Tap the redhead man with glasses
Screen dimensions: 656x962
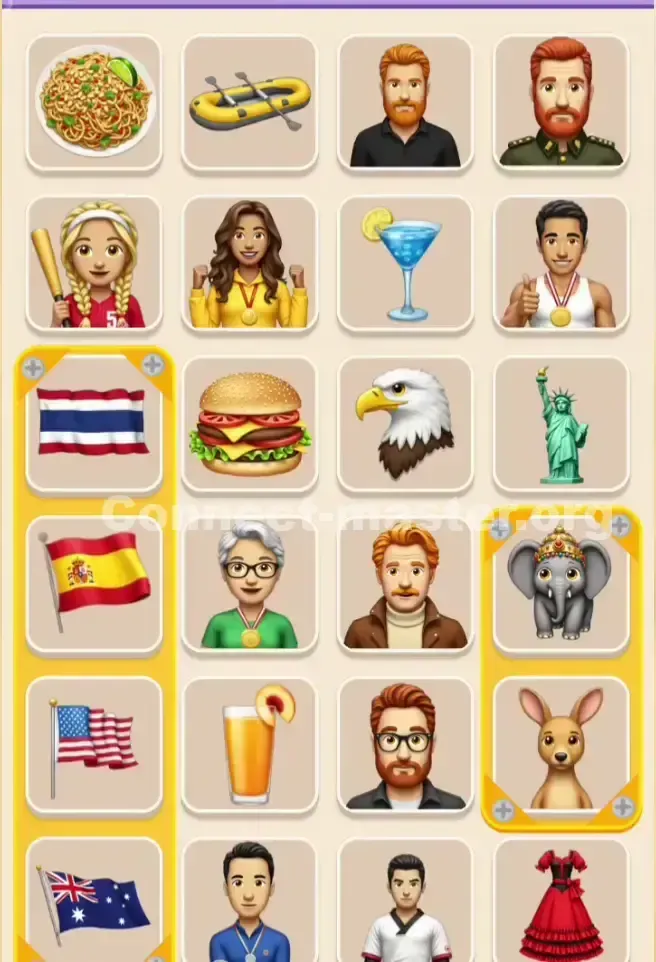(x=405, y=745)
